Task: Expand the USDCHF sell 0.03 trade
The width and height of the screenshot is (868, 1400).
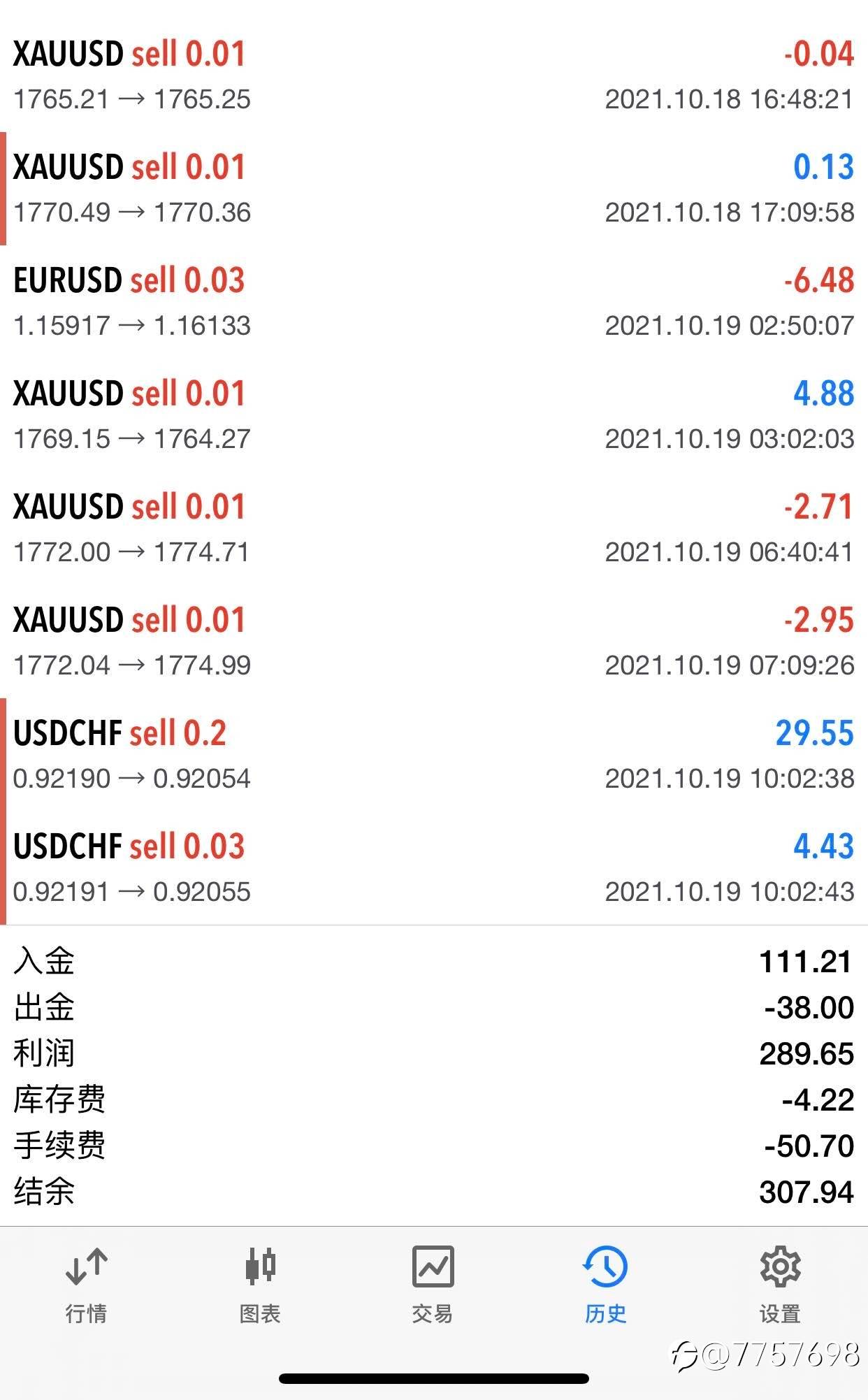Action: pos(434,868)
